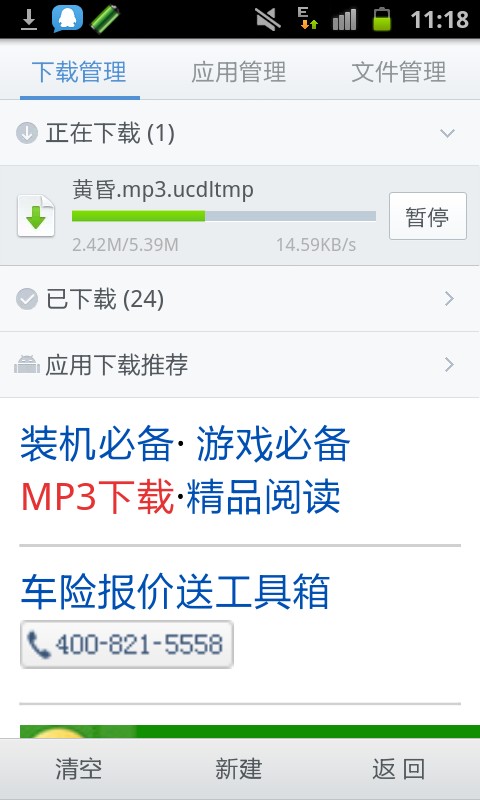Go back with 返回

[x=398, y=768]
